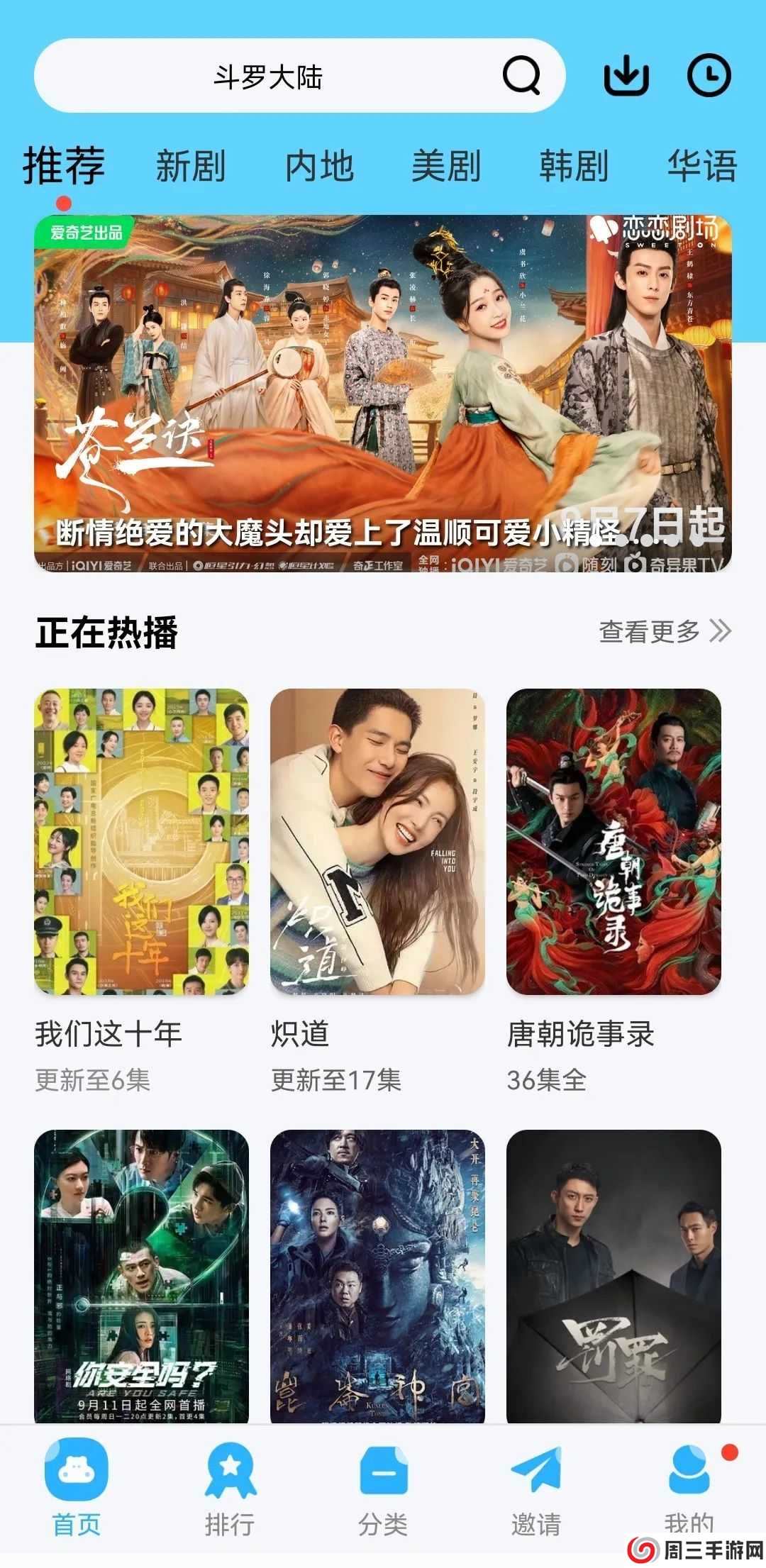Image resolution: width=766 pixels, height=1568 pixels.
Task: Tap the 斗罗大陆 search input field
Action: [270, 78]
